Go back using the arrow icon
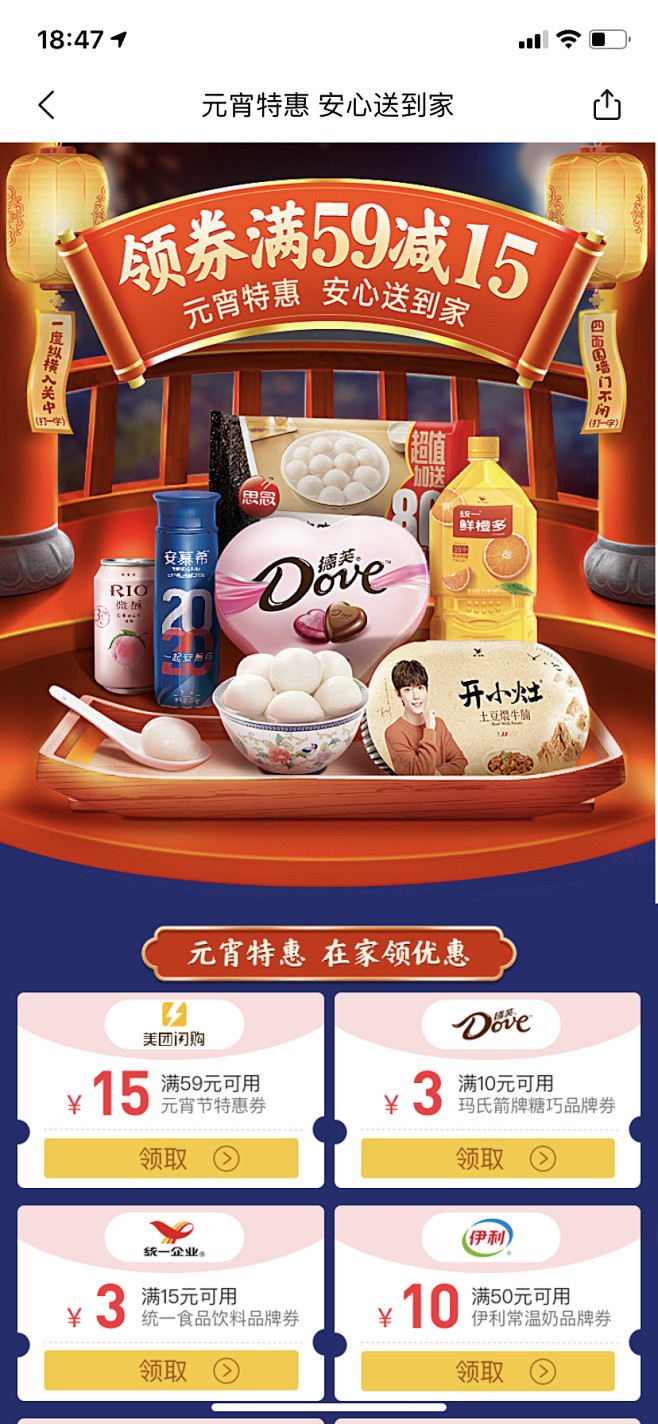 pyautogui.click(x=46, y=105)
